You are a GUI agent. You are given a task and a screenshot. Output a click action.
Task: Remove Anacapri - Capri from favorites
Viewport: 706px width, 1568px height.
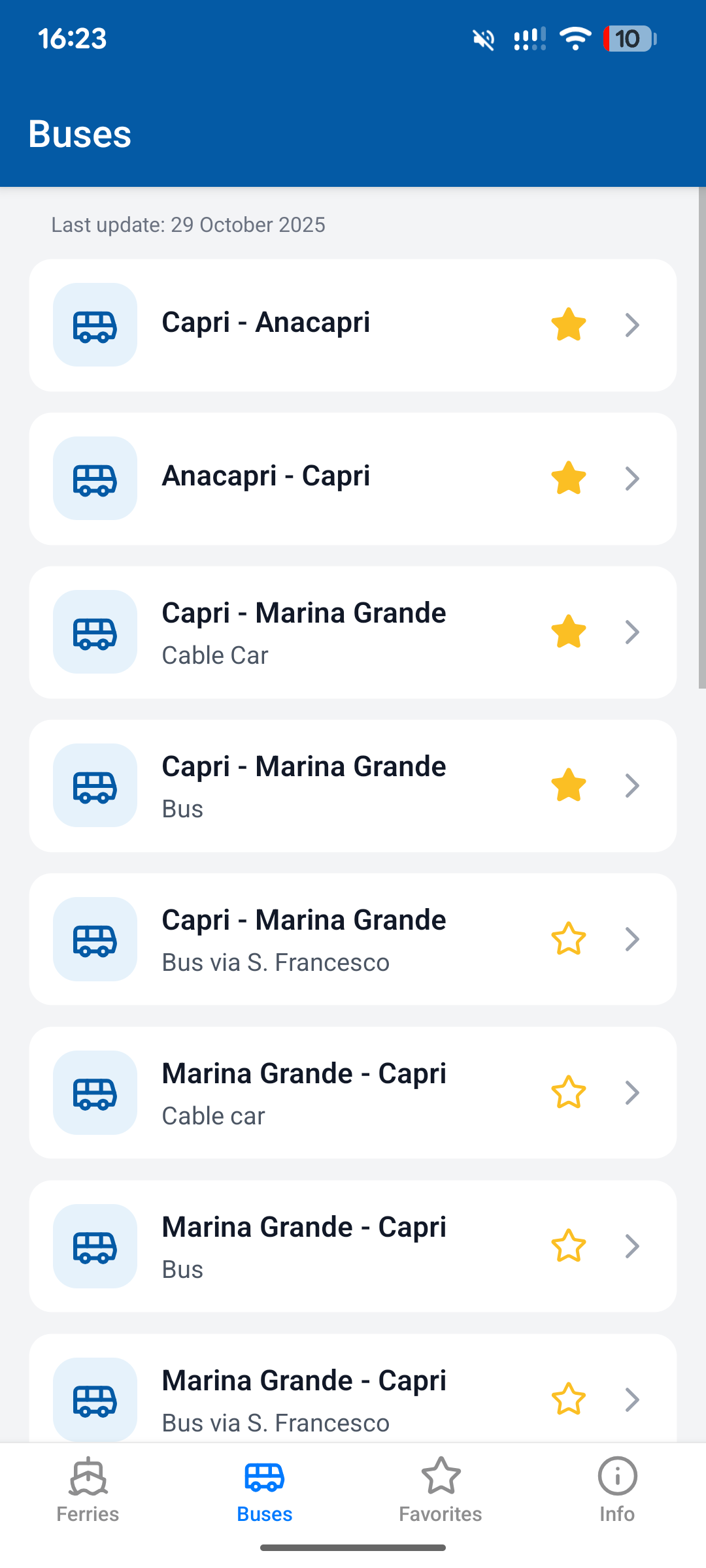pyautogui.click(x=569, y=478)
